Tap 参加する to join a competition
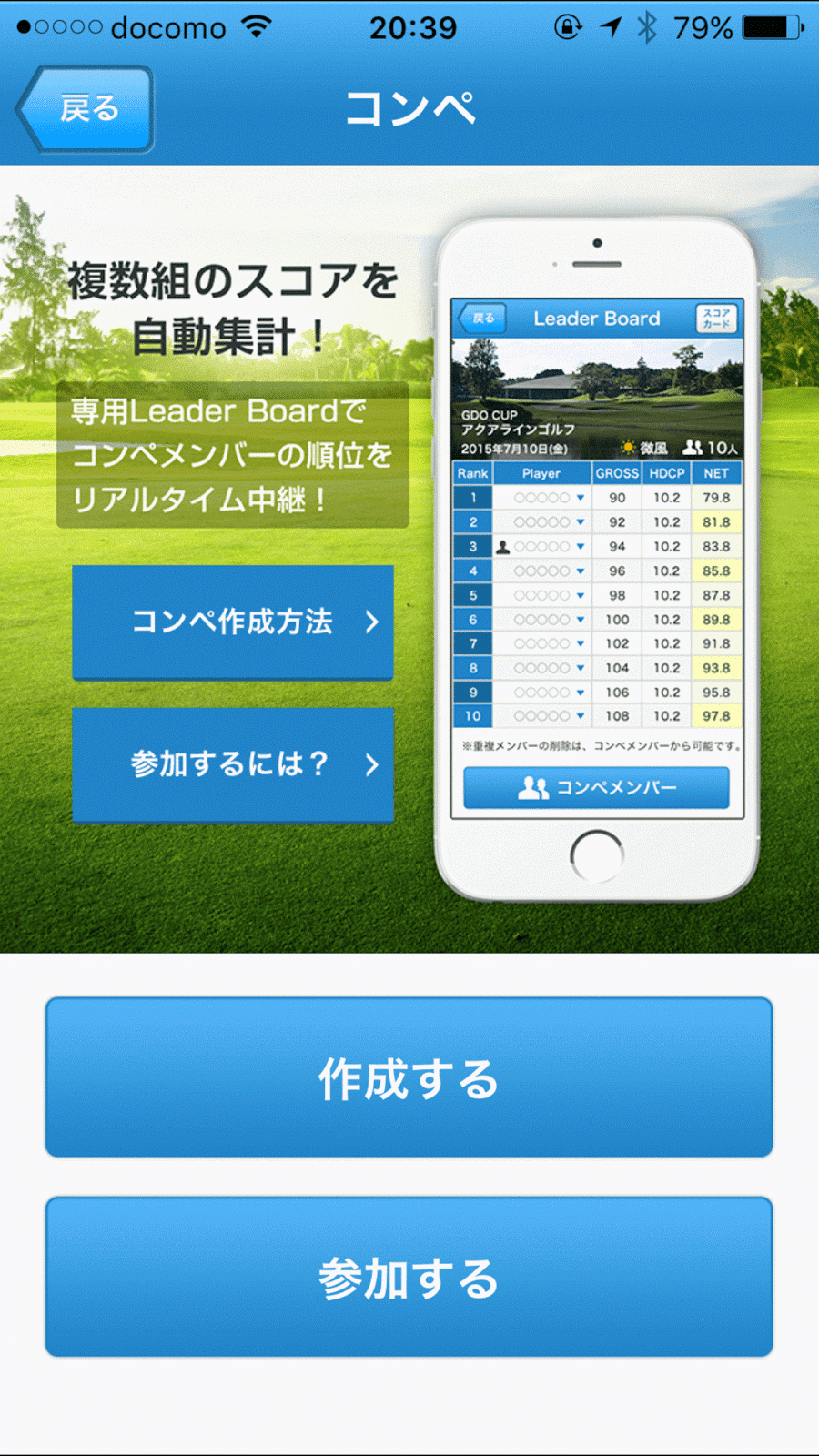 point(409,1277)
